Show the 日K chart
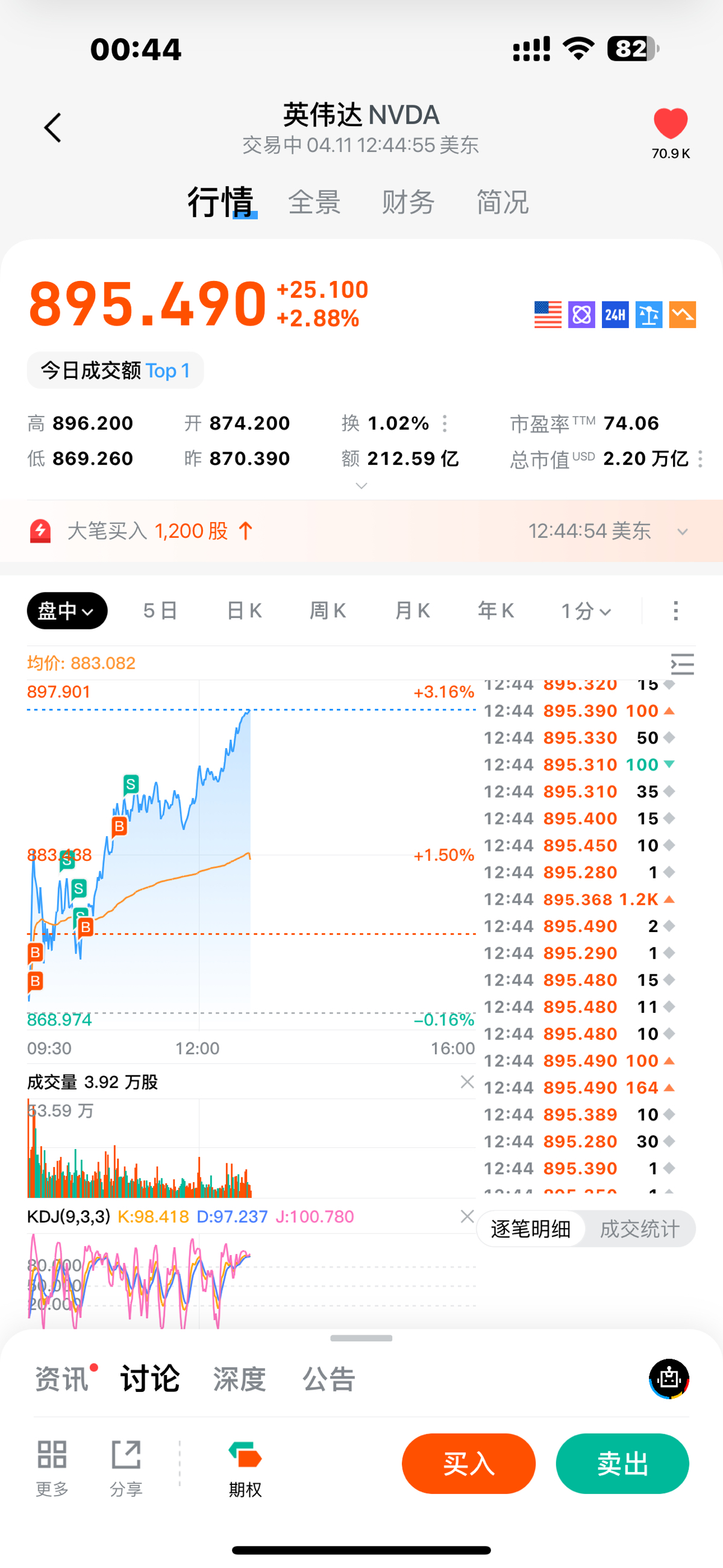This screenshot has width=723, height=1568. coord(244,611)
